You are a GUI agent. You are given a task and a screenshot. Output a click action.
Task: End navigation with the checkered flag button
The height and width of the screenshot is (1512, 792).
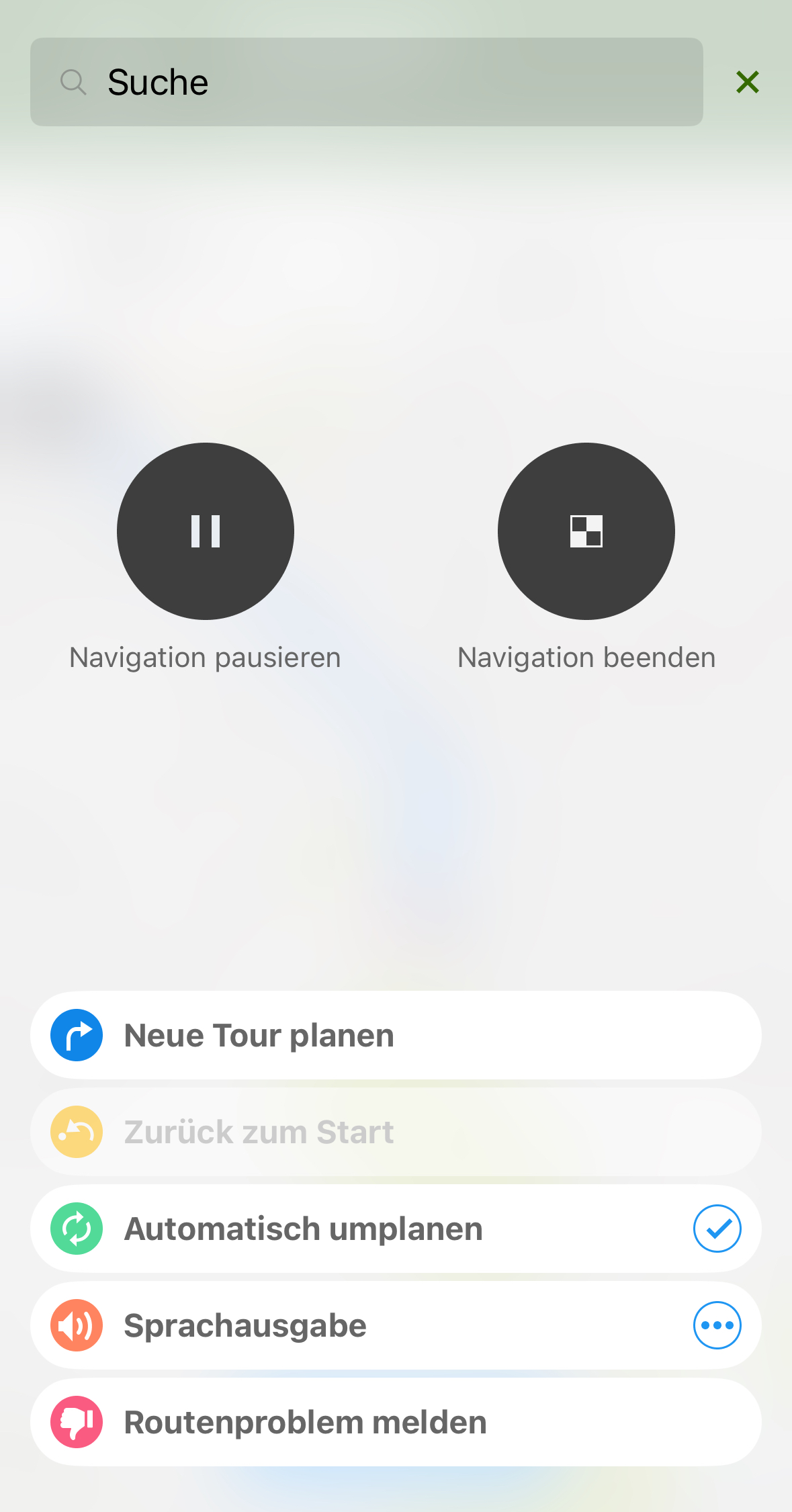tap(586, 531)
